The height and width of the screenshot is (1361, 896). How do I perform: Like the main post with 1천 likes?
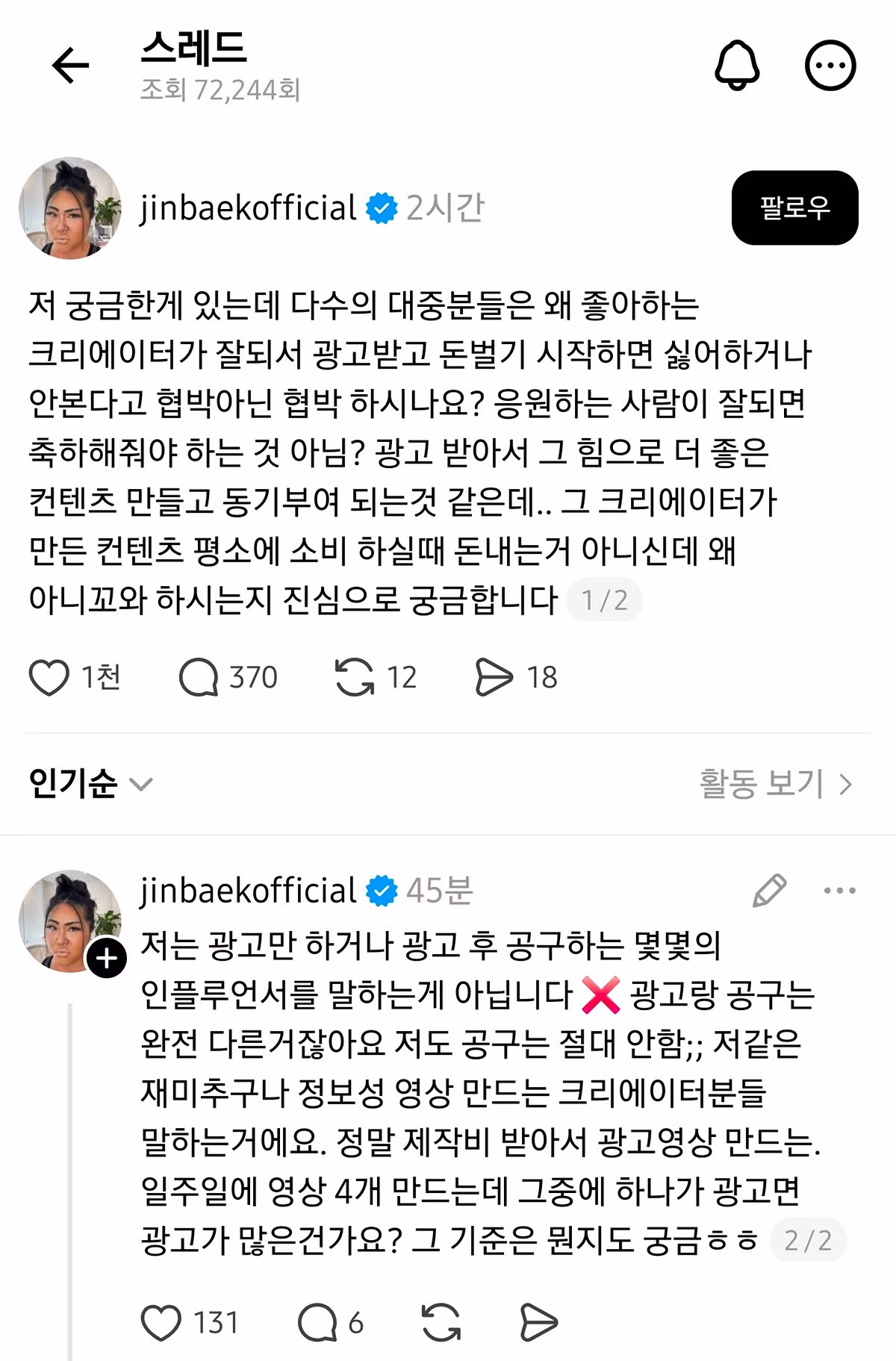point(49,678)
